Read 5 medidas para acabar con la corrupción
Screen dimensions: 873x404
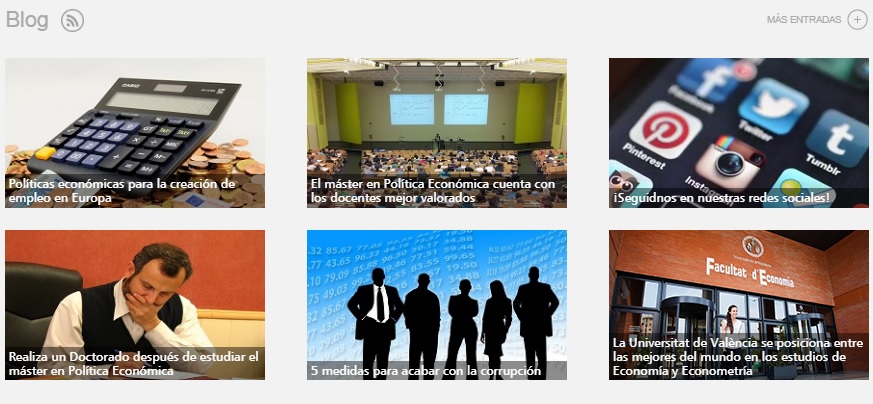click(436, 304)
